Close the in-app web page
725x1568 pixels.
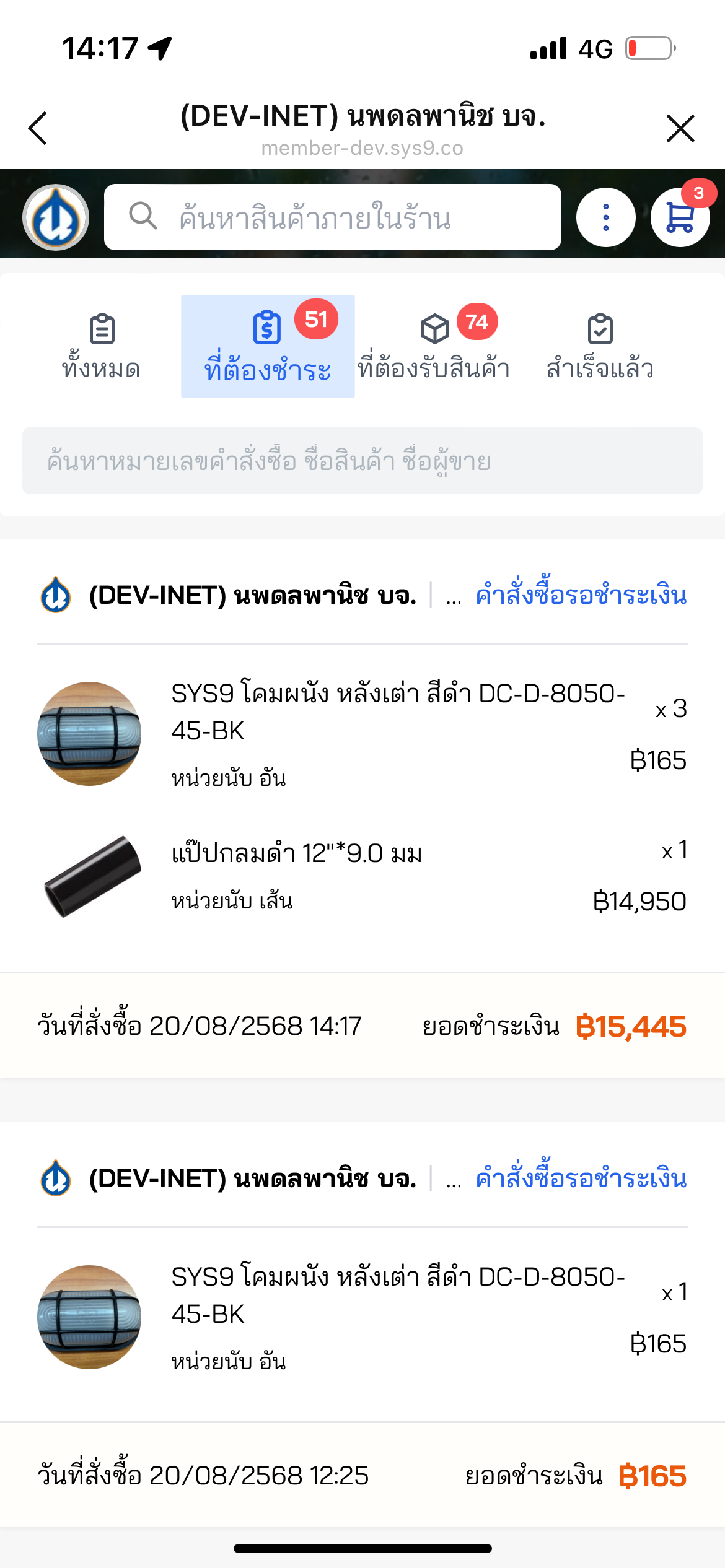pyautogui.click(x=680, y=128)
